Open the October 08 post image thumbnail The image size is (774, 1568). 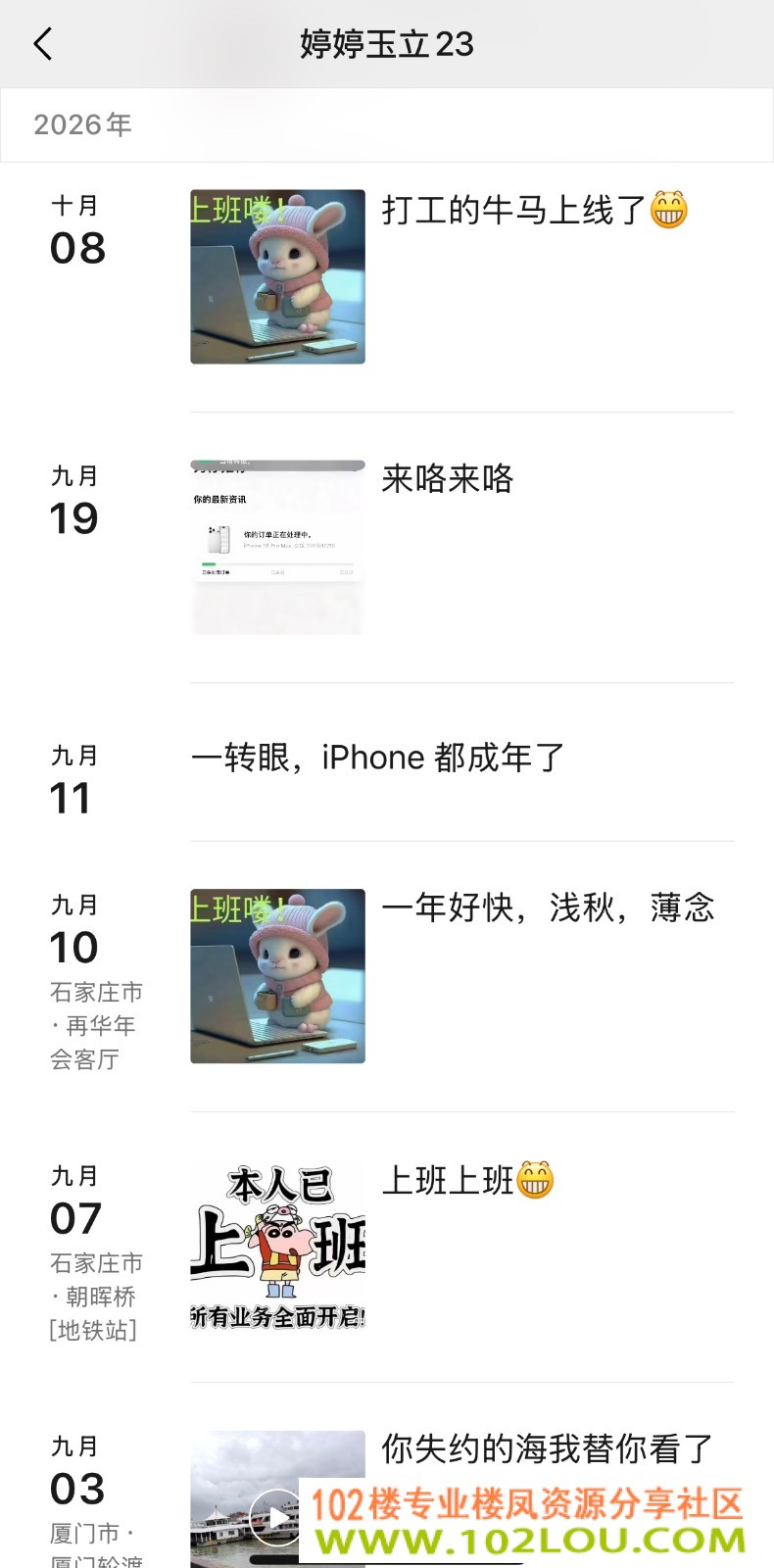[277, 276]
